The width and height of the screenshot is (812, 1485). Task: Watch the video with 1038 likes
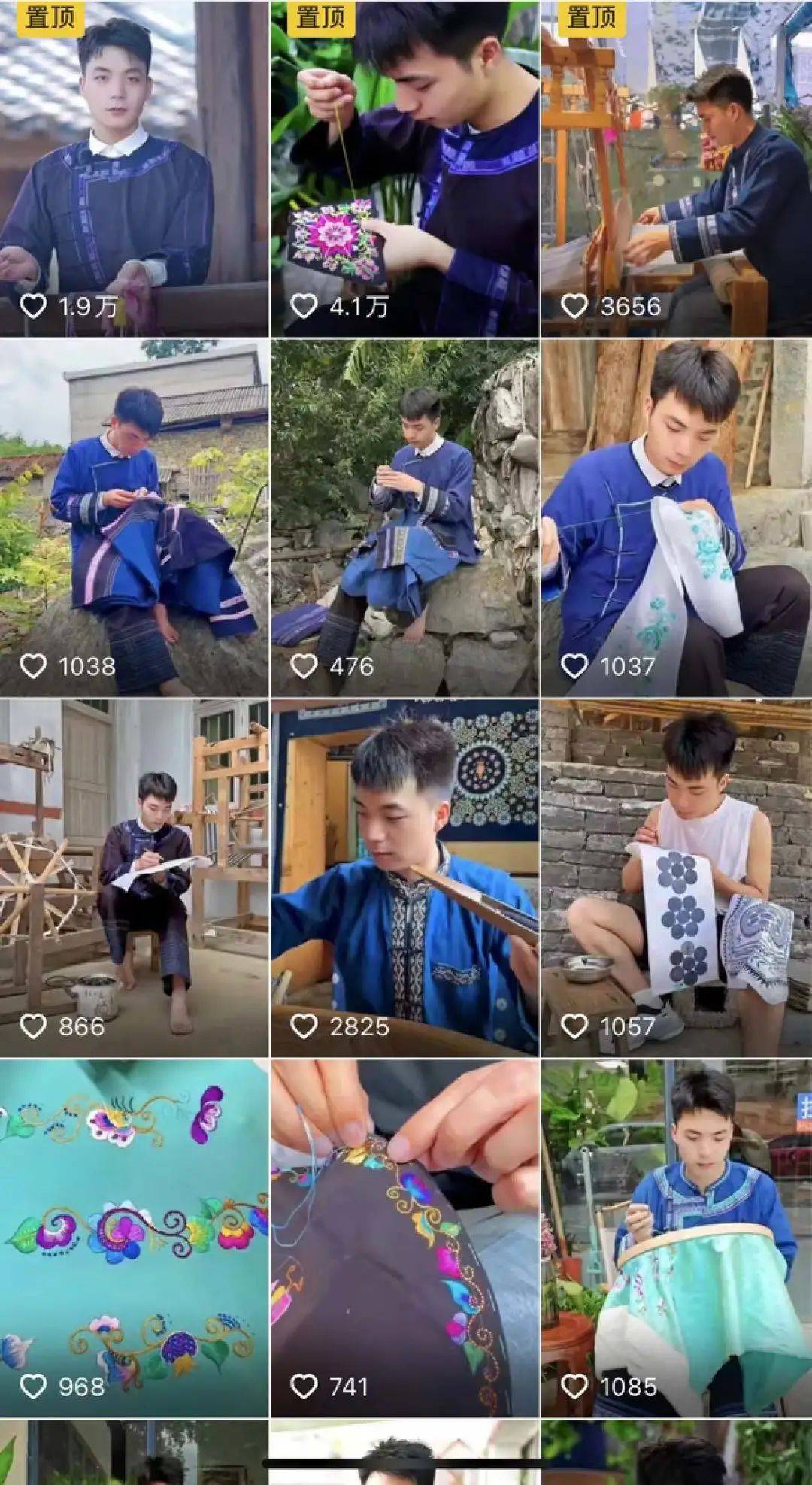[134, 517]
